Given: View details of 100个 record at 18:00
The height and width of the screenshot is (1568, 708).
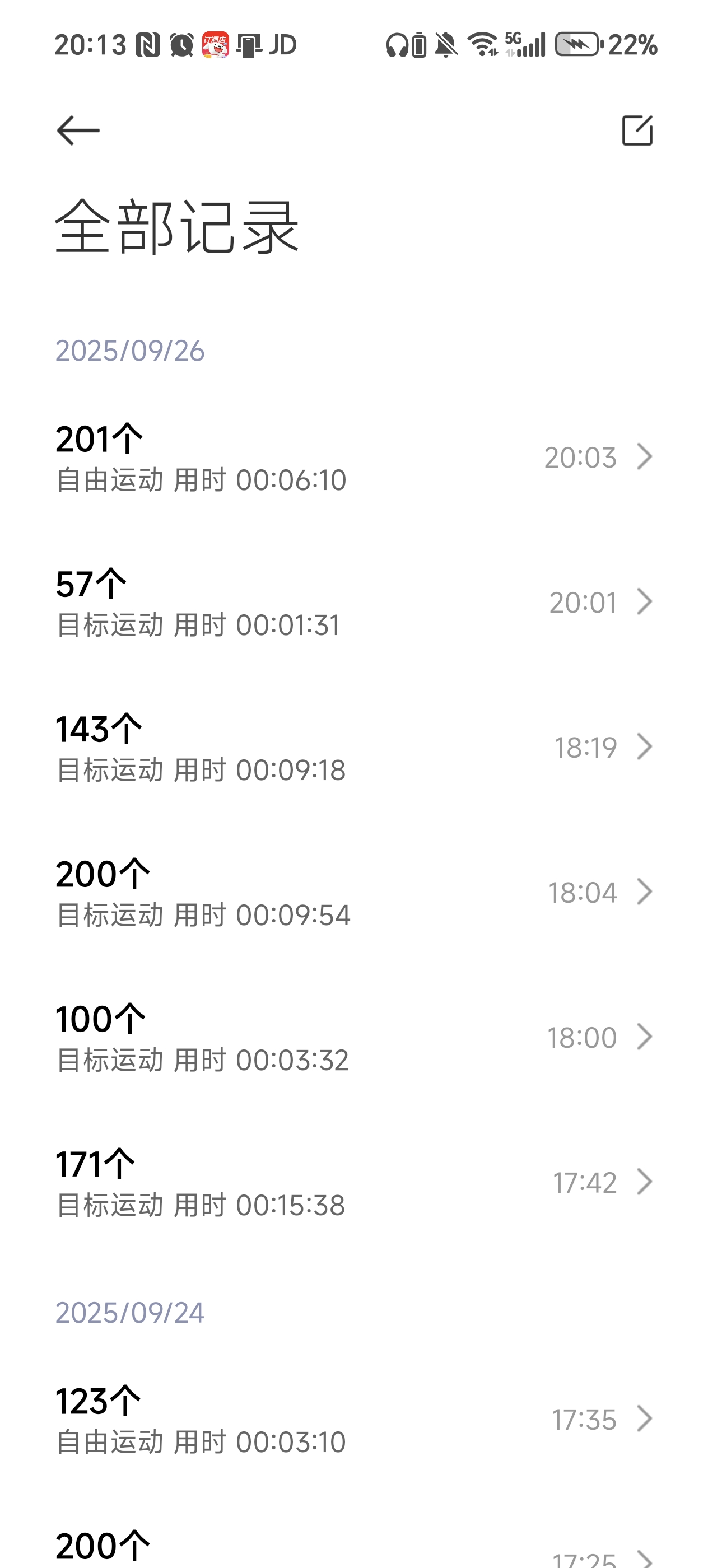Looking at the screenshot, I should (x=353, y=1037).
